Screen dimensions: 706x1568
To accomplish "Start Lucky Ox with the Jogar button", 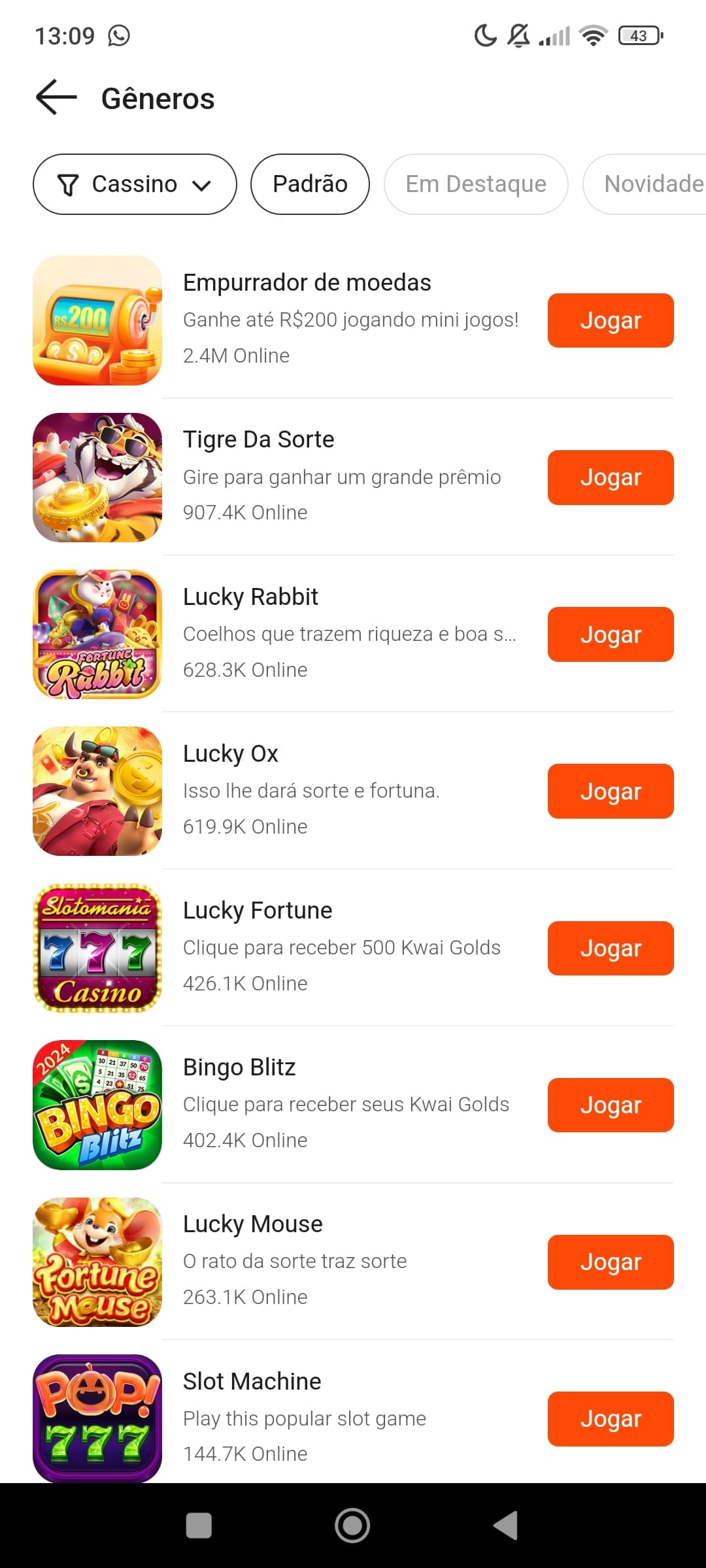I will point(610,791).
